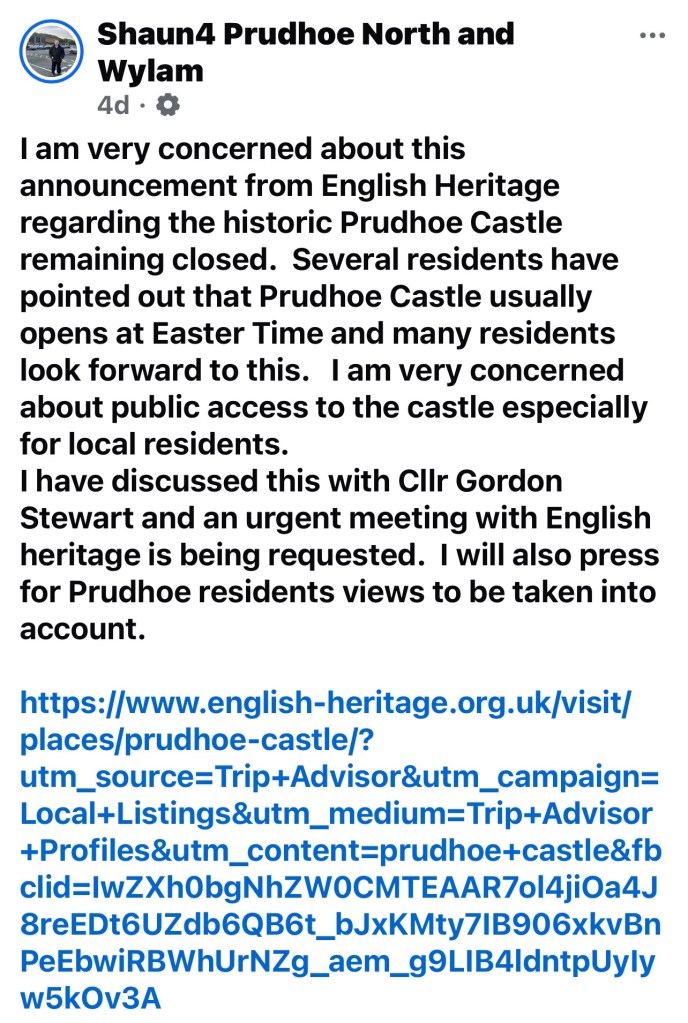This screenshot has height=1023, width=688.
Task: Tap the gear icon next to 4d
Action: point(169,104)
